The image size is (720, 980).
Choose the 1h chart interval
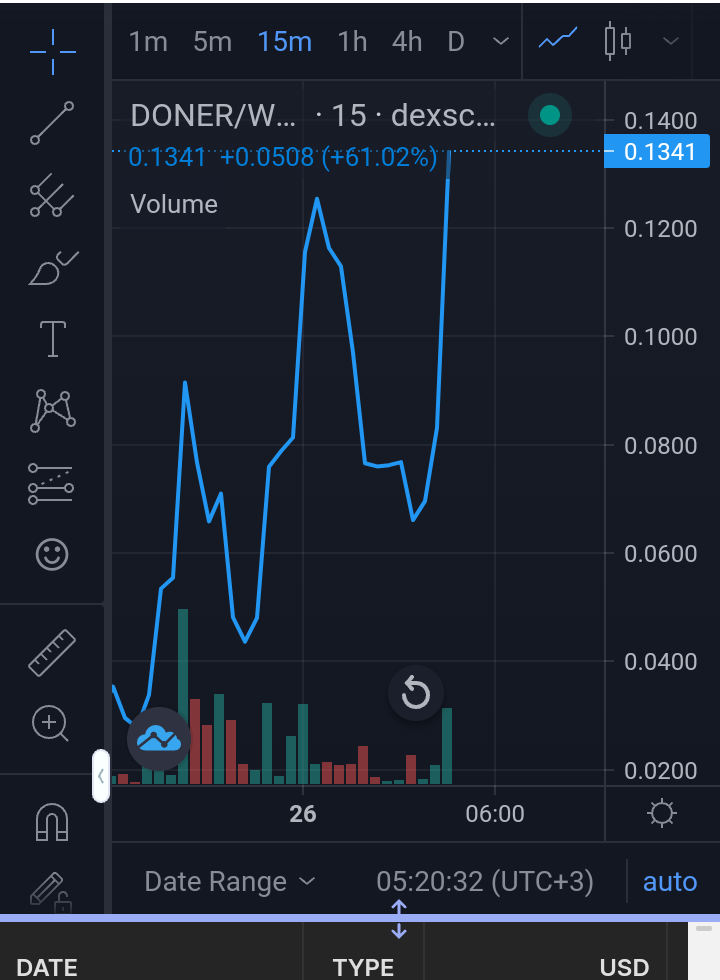pos(352,42)
